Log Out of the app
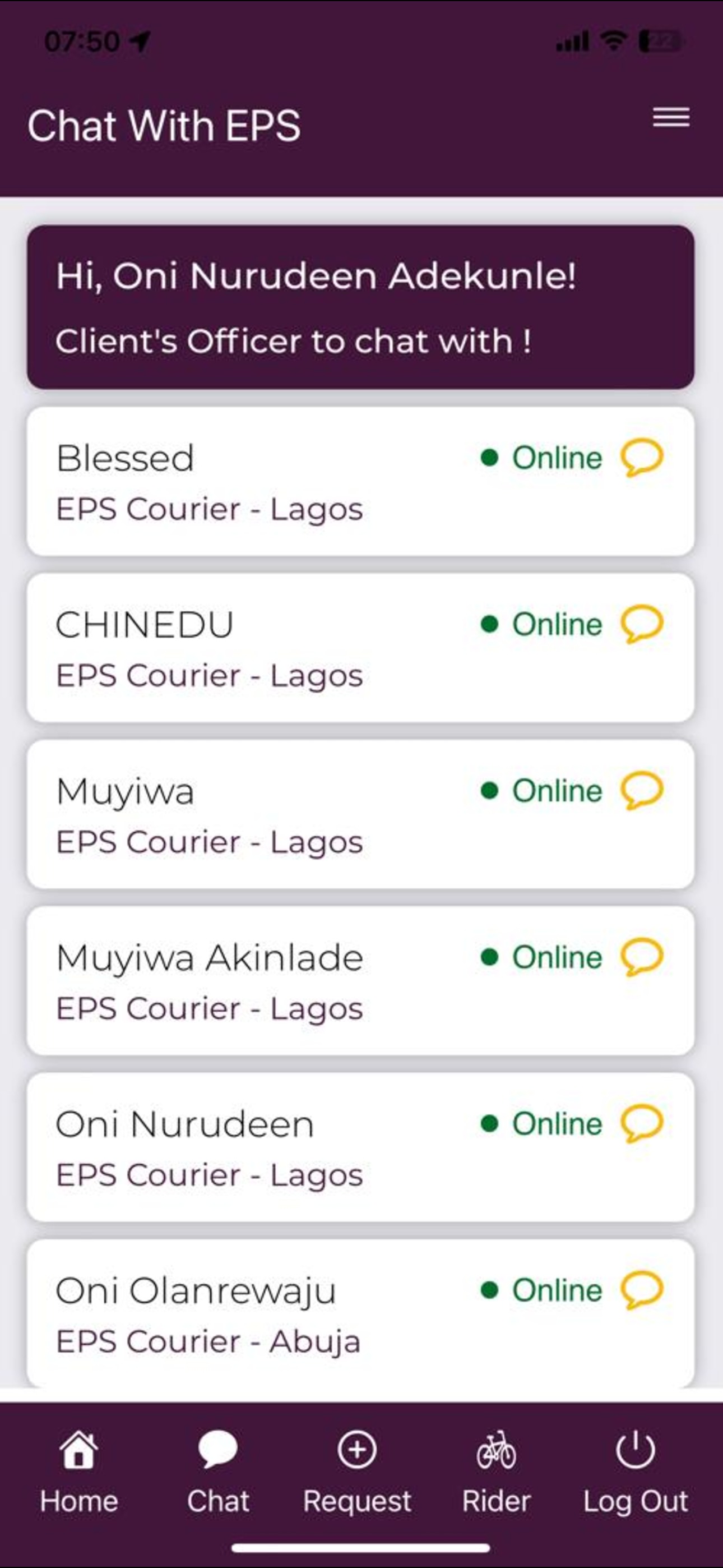Viewport: 723px width, 1568px height. [x=636, y=1472]
